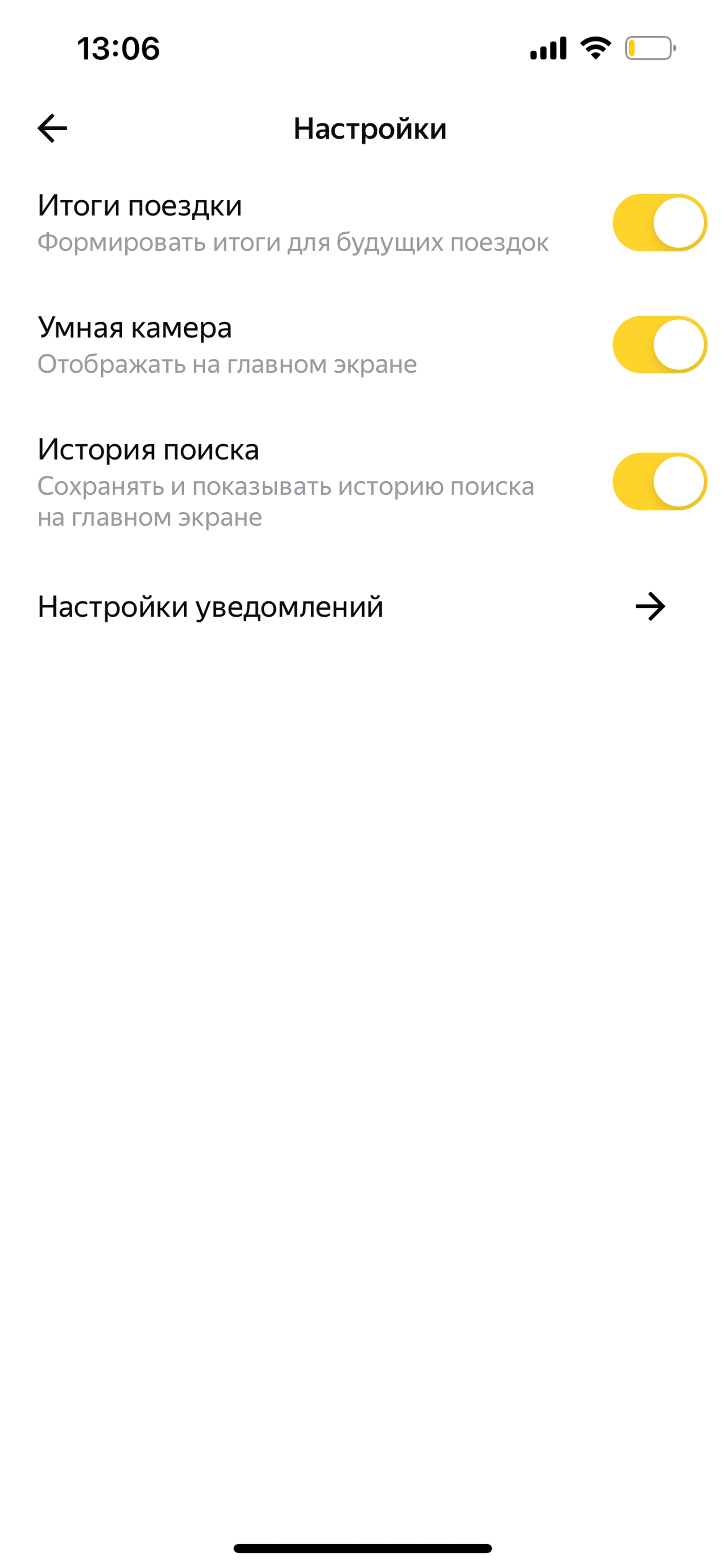Disable the Итоги поездки switch
Screen dimensions: 725x1568
pos(659,223)
